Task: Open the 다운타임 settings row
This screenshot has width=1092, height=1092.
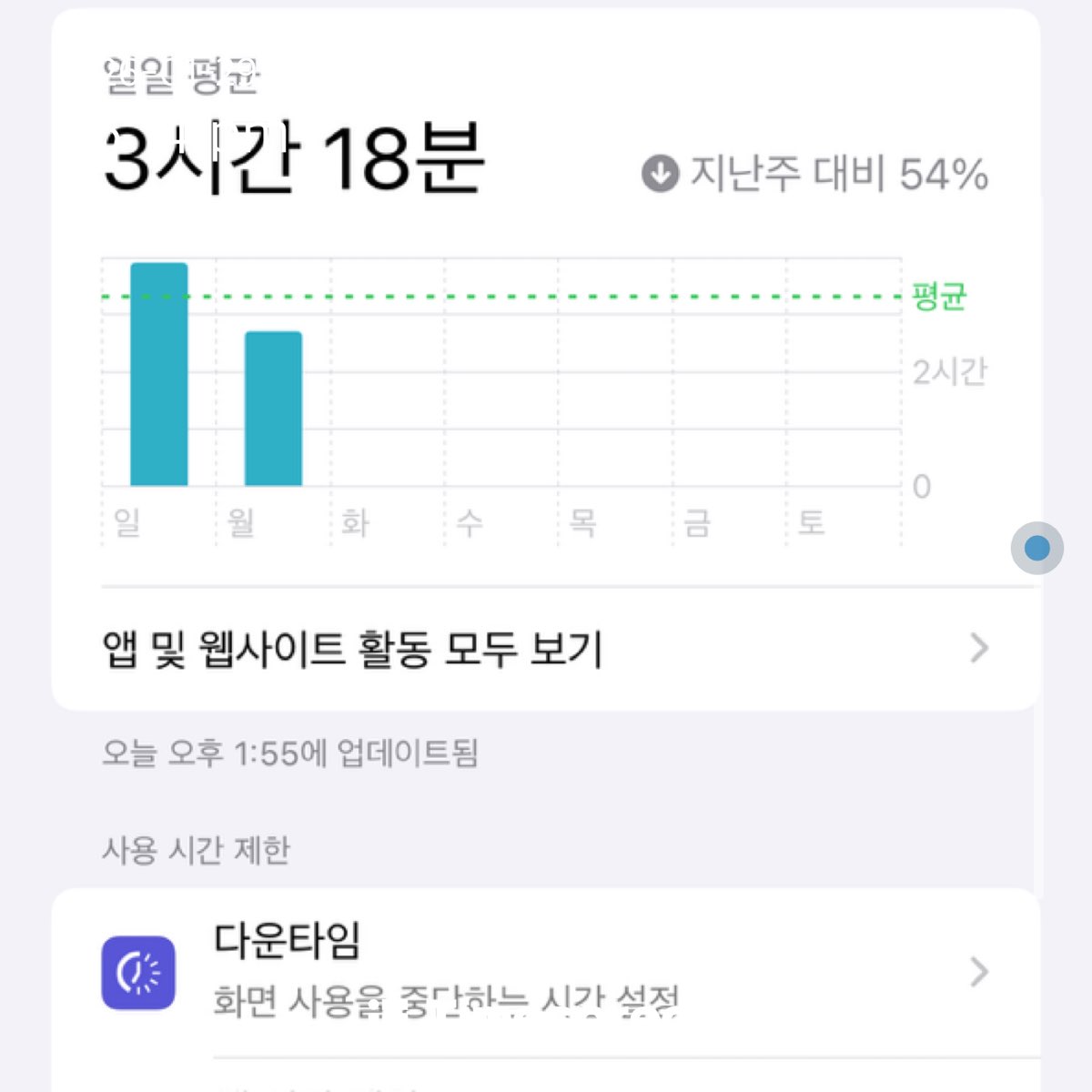Action: pos(544,971)
